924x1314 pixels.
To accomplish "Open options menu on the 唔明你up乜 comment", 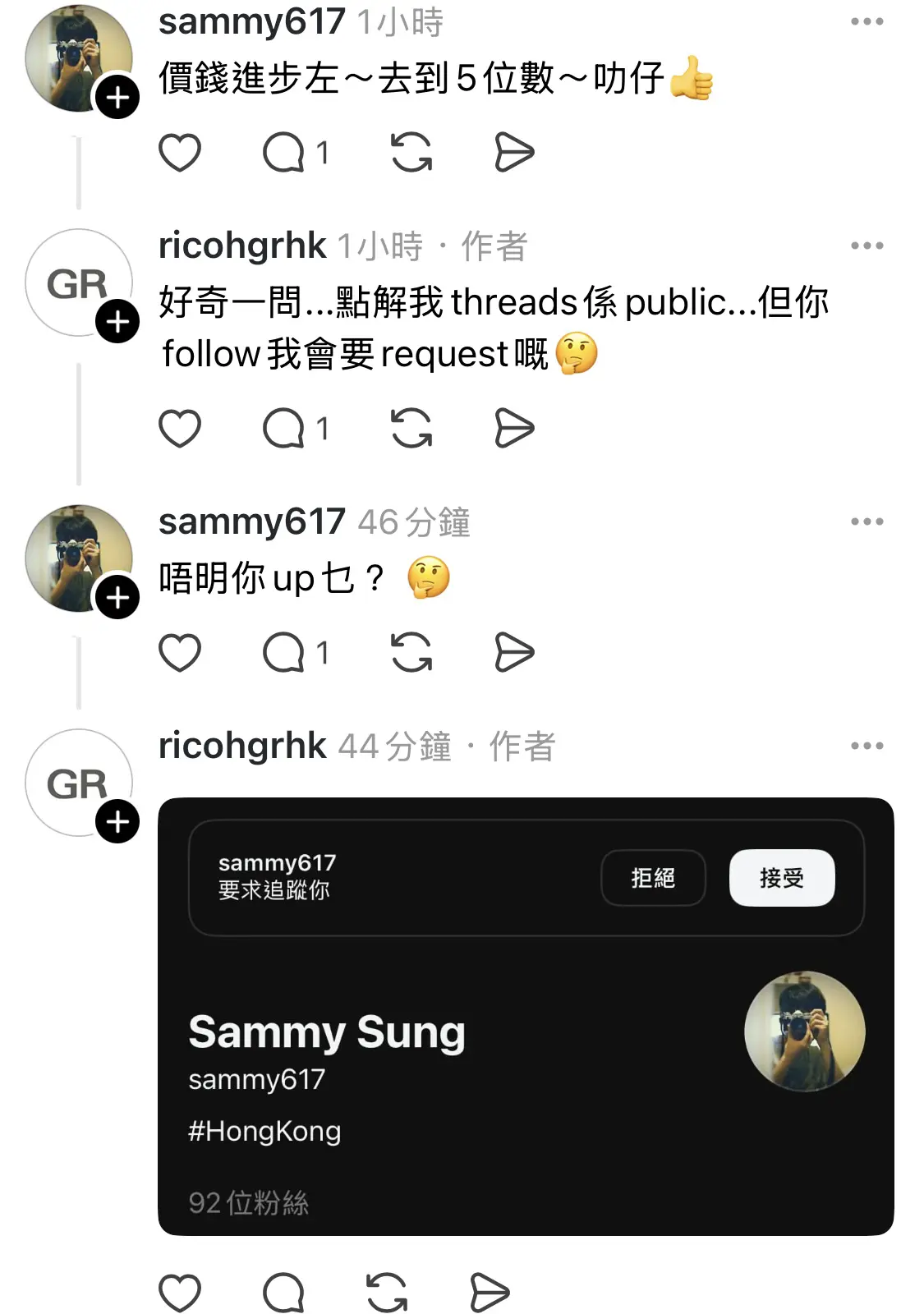I will point(866,520).
